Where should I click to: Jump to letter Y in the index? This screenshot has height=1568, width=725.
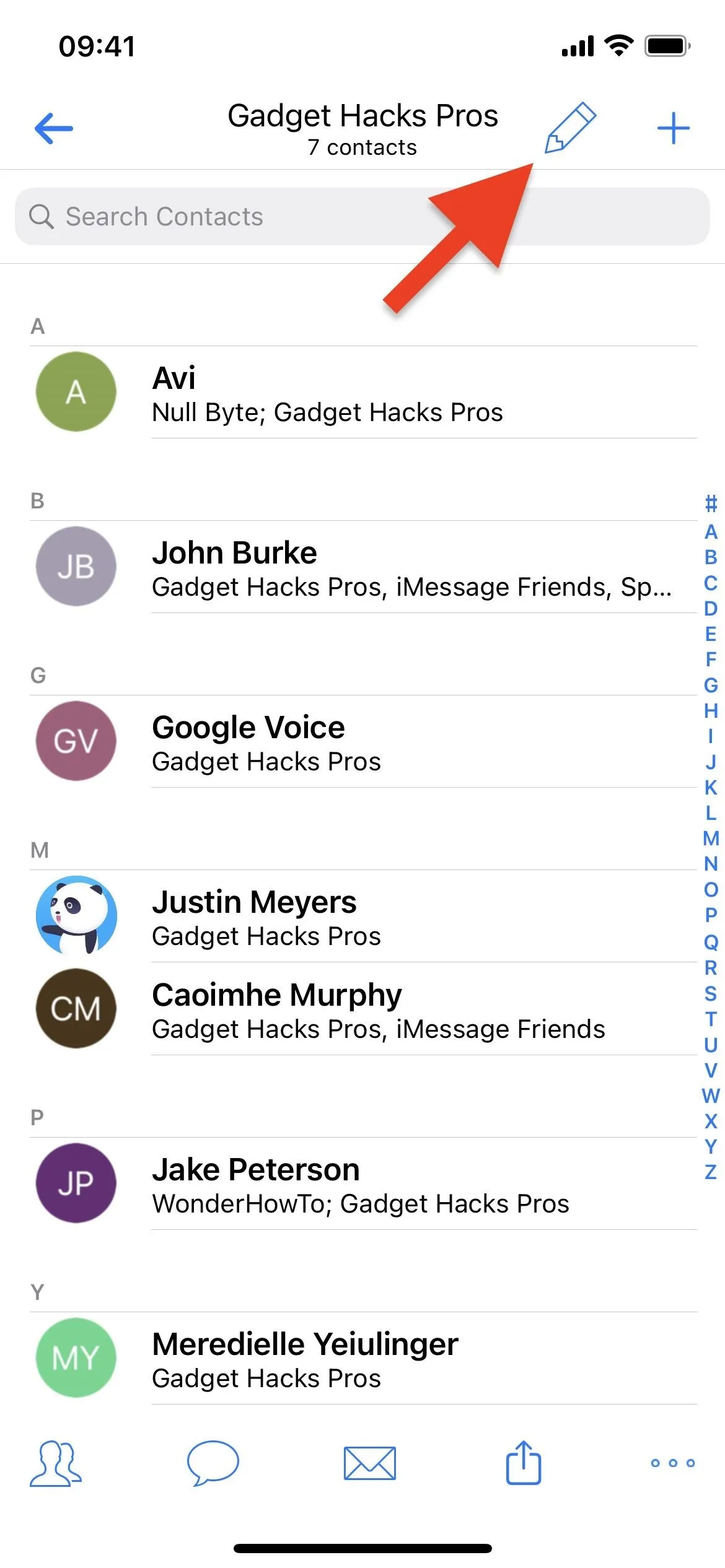(711, 1146)
